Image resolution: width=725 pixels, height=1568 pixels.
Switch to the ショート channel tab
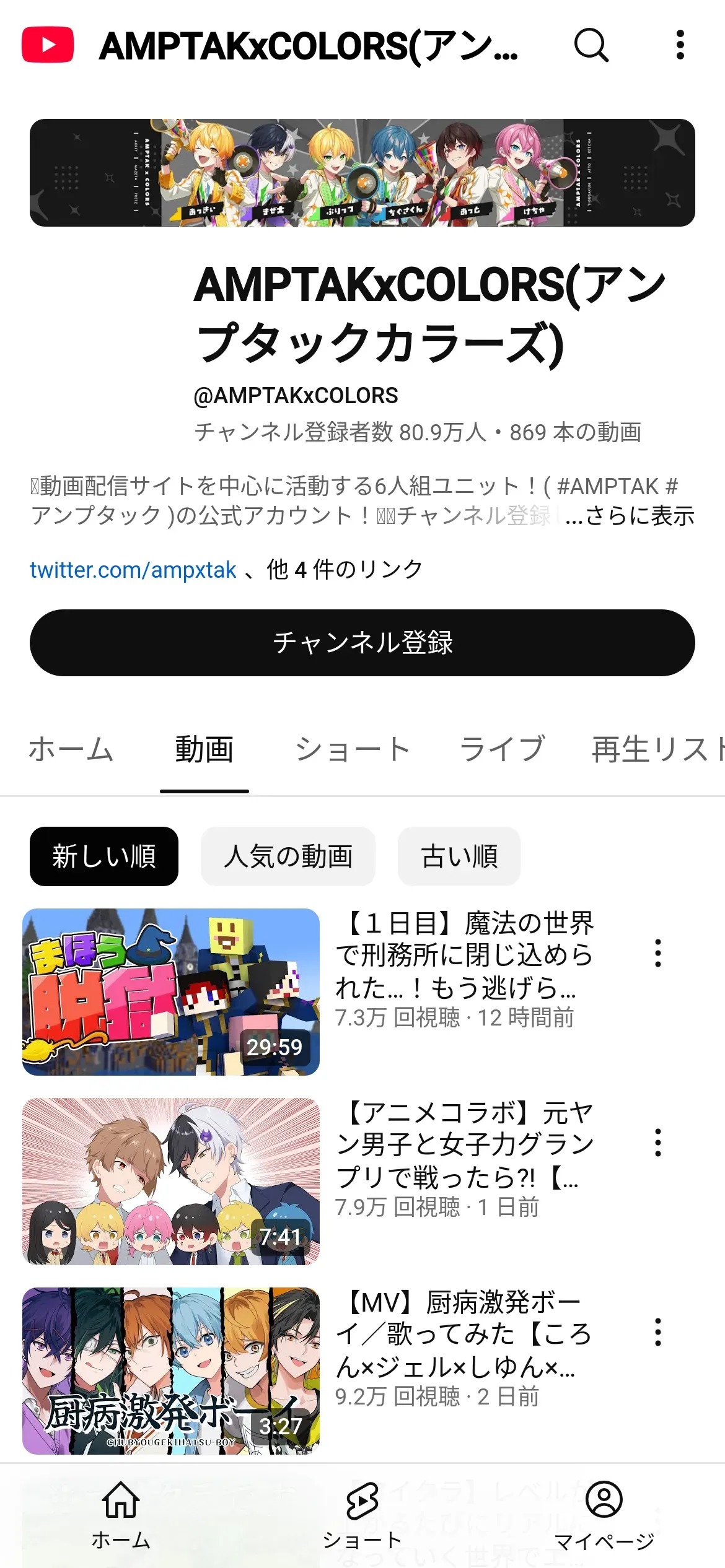(353, 749)
